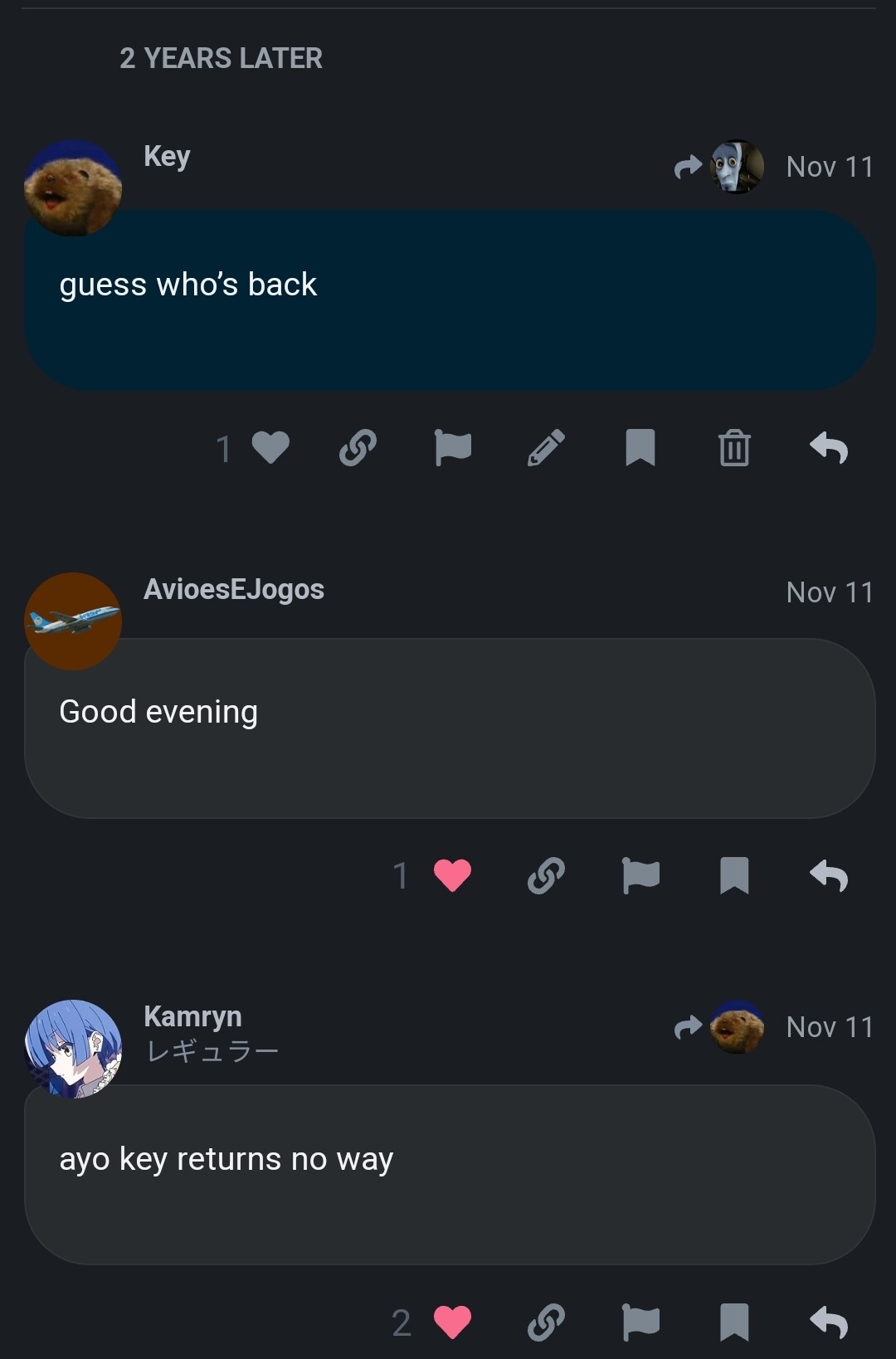
Task: Reply to Kamryn's post
Action: pyautogui.click(x=828, y=1322)
